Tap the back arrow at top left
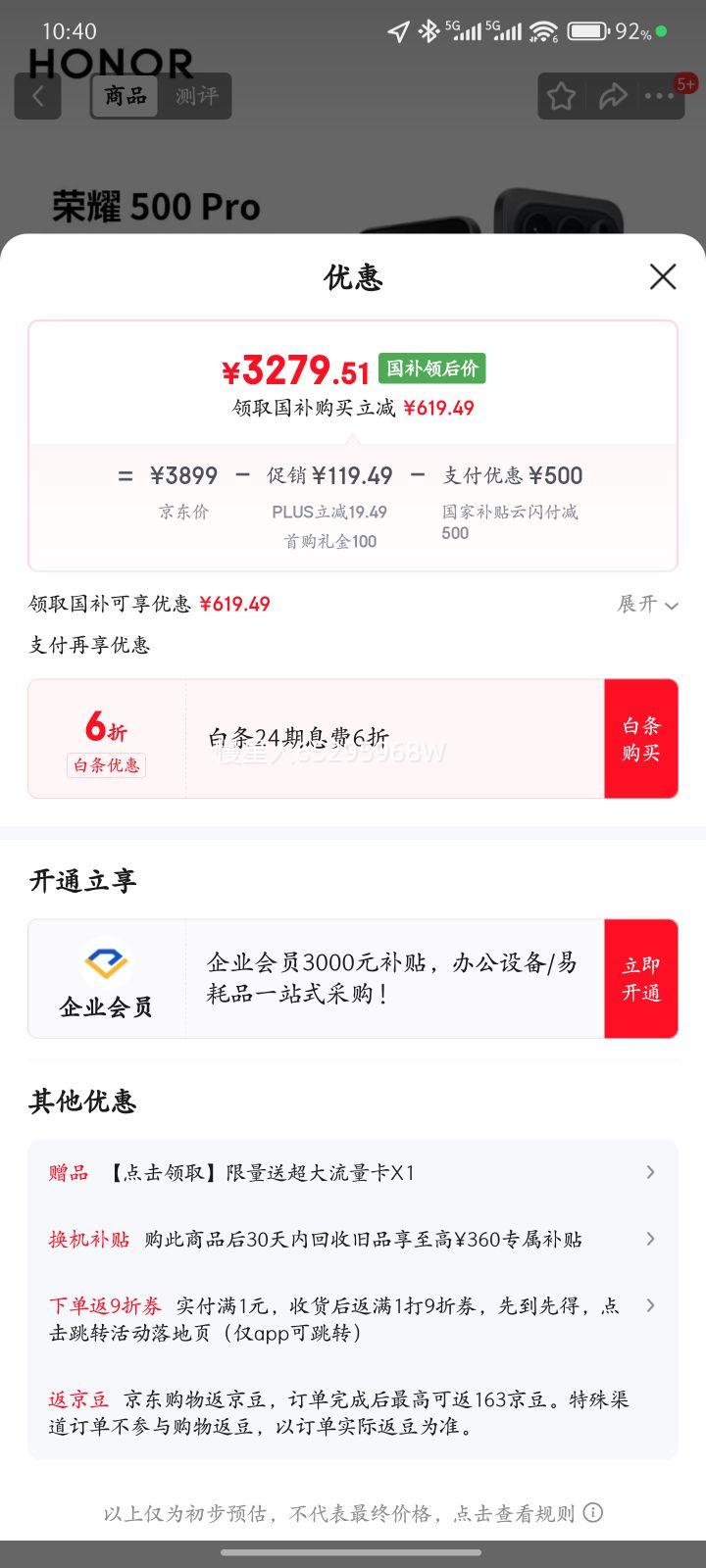The image size is (706, 1568). point(37,96)
